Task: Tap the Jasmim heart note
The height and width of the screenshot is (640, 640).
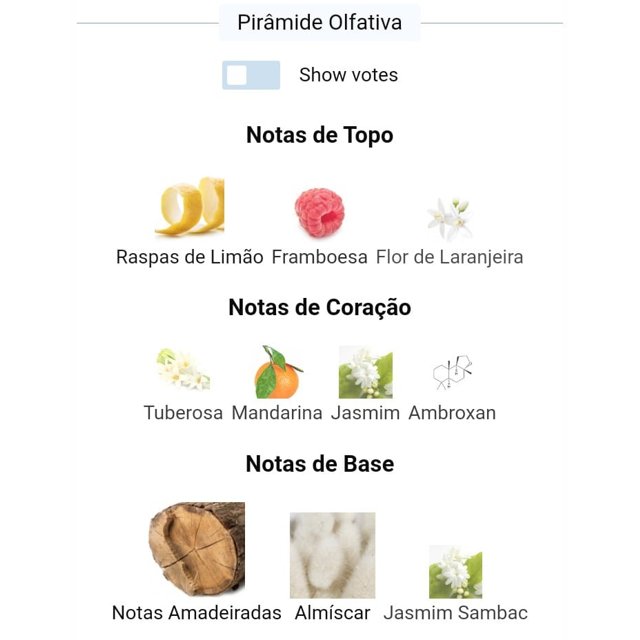Action: [x=365, y=373]
